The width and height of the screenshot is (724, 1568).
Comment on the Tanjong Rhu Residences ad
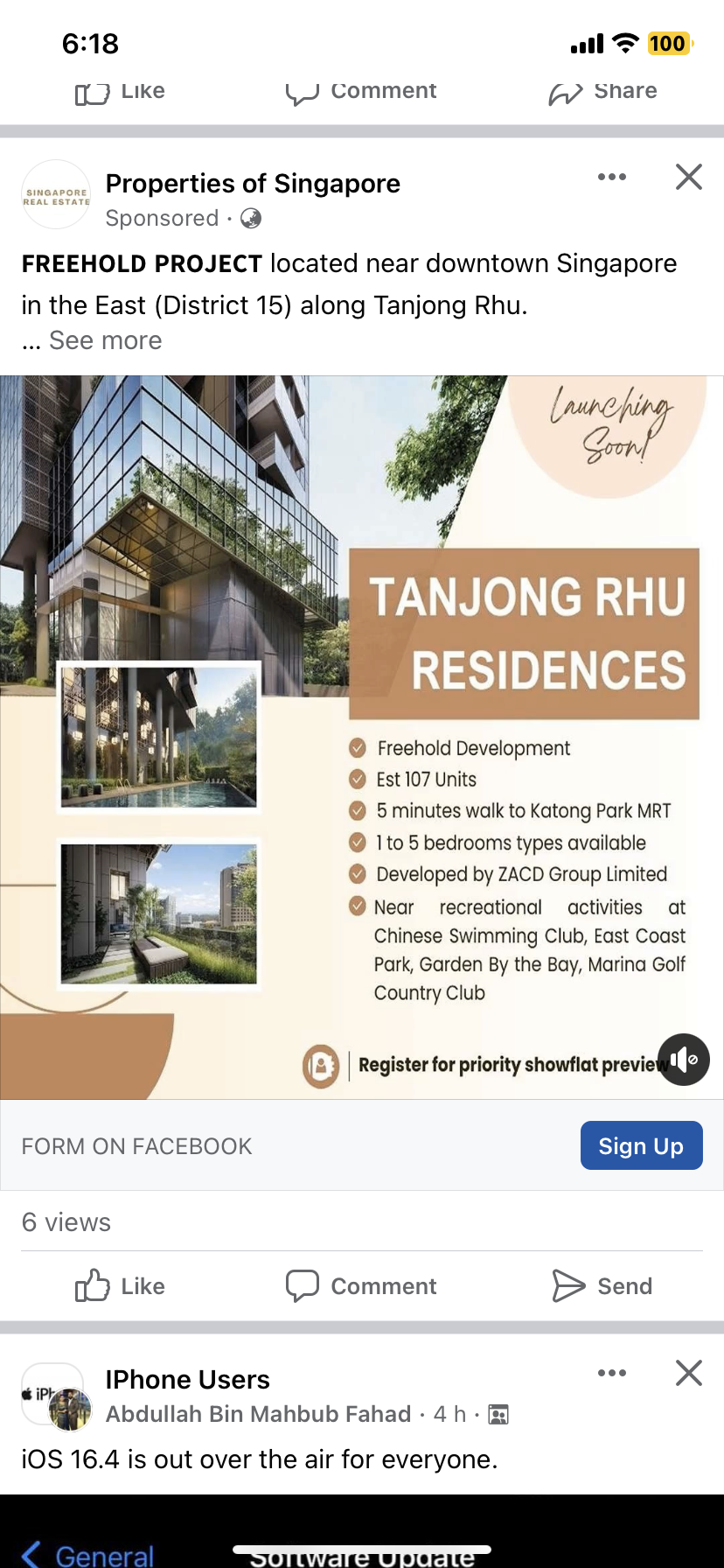361,1286
